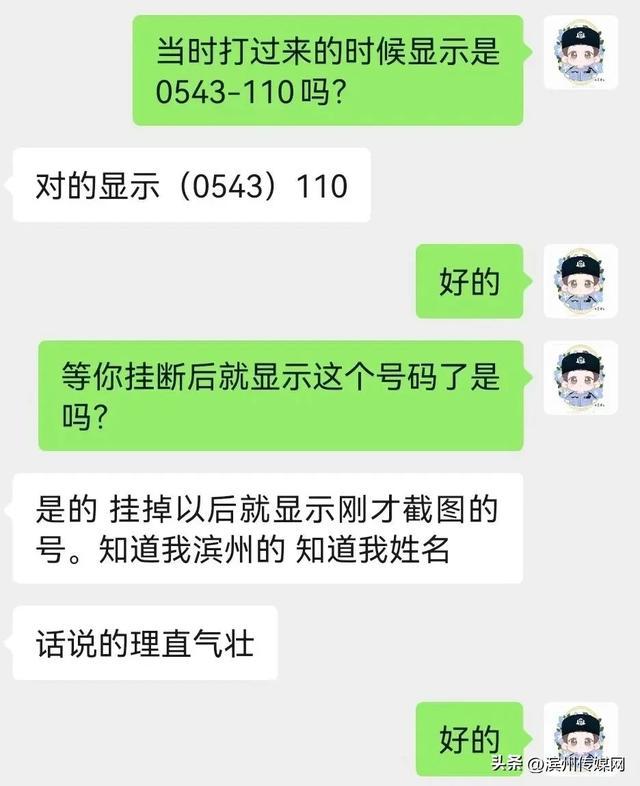The height and width of the screenshot is (786, 640).
Task: Open avatar beside 等你挂断后就显示这个号码了是吗 message
Action: coord(580,377)
